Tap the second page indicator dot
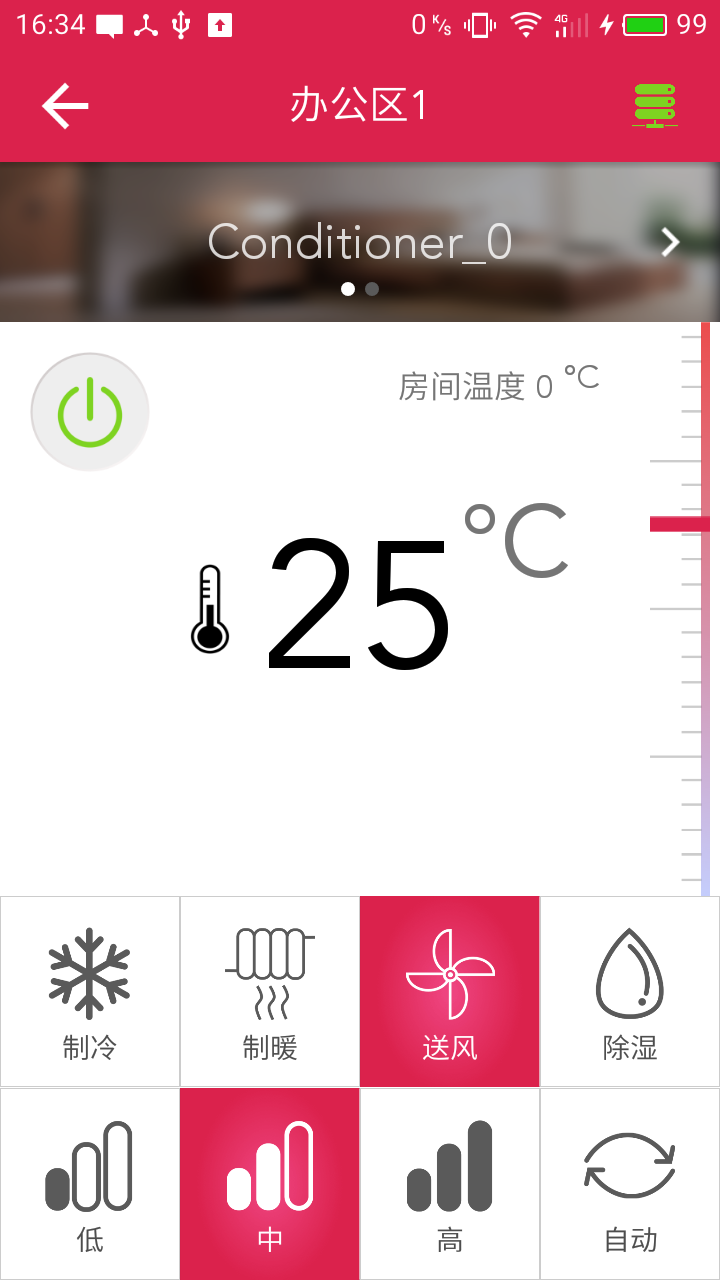The width and height of the screenshot is (720, 1280). (372, 289)
